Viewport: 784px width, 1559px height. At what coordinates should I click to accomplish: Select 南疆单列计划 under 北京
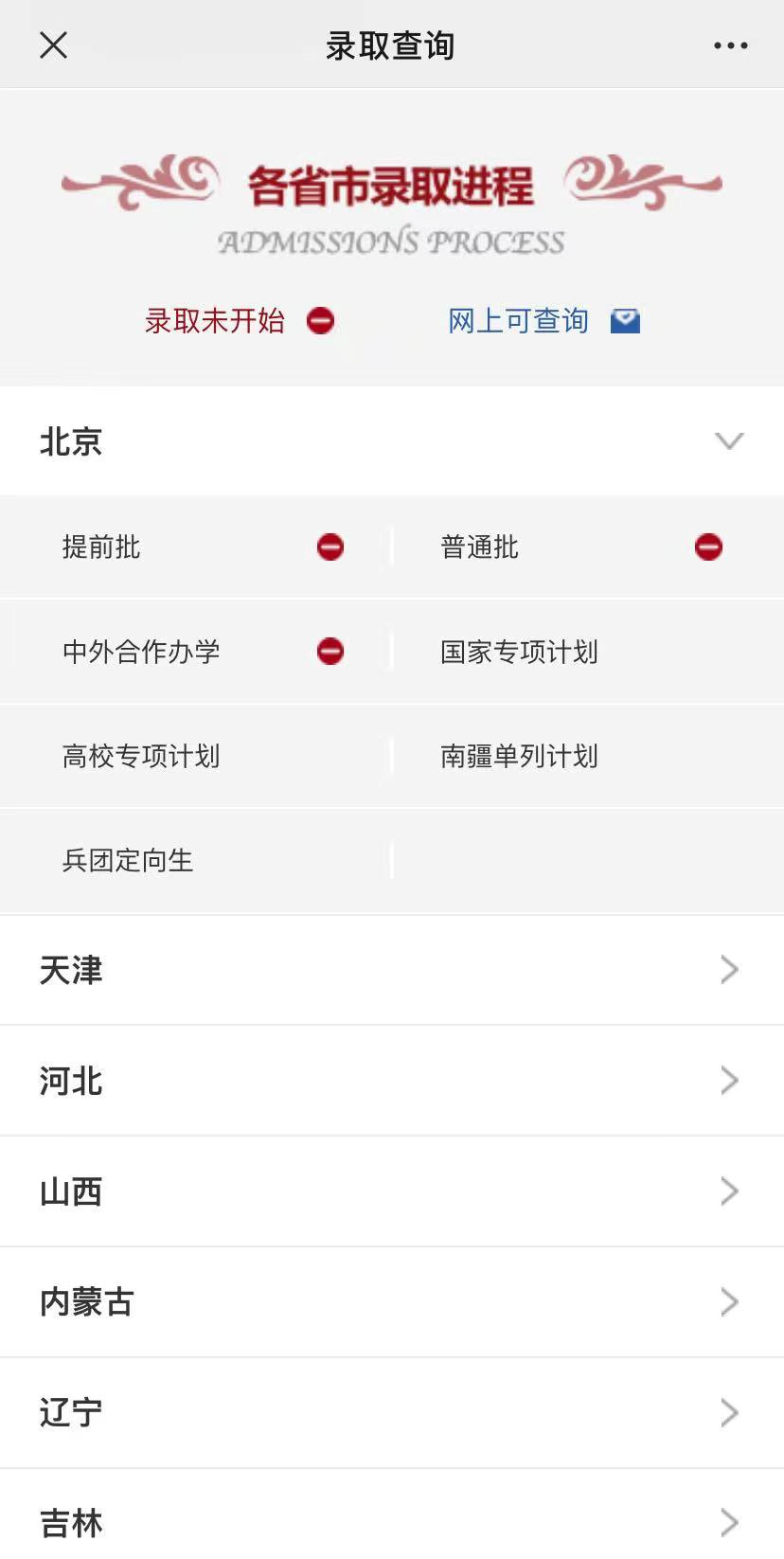pos(519,756)
